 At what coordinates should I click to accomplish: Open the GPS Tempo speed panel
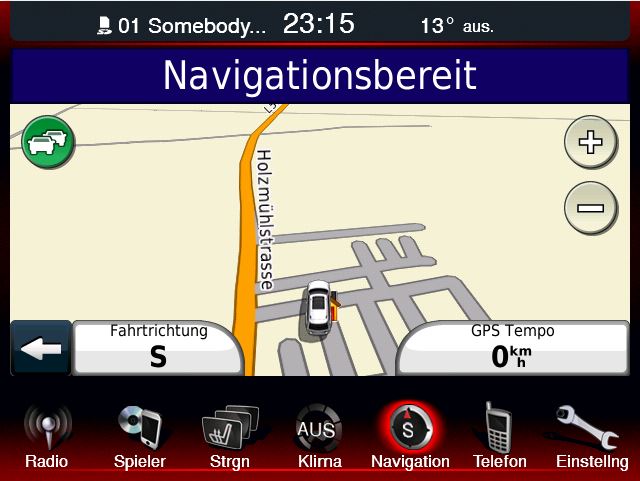(512, 347)
